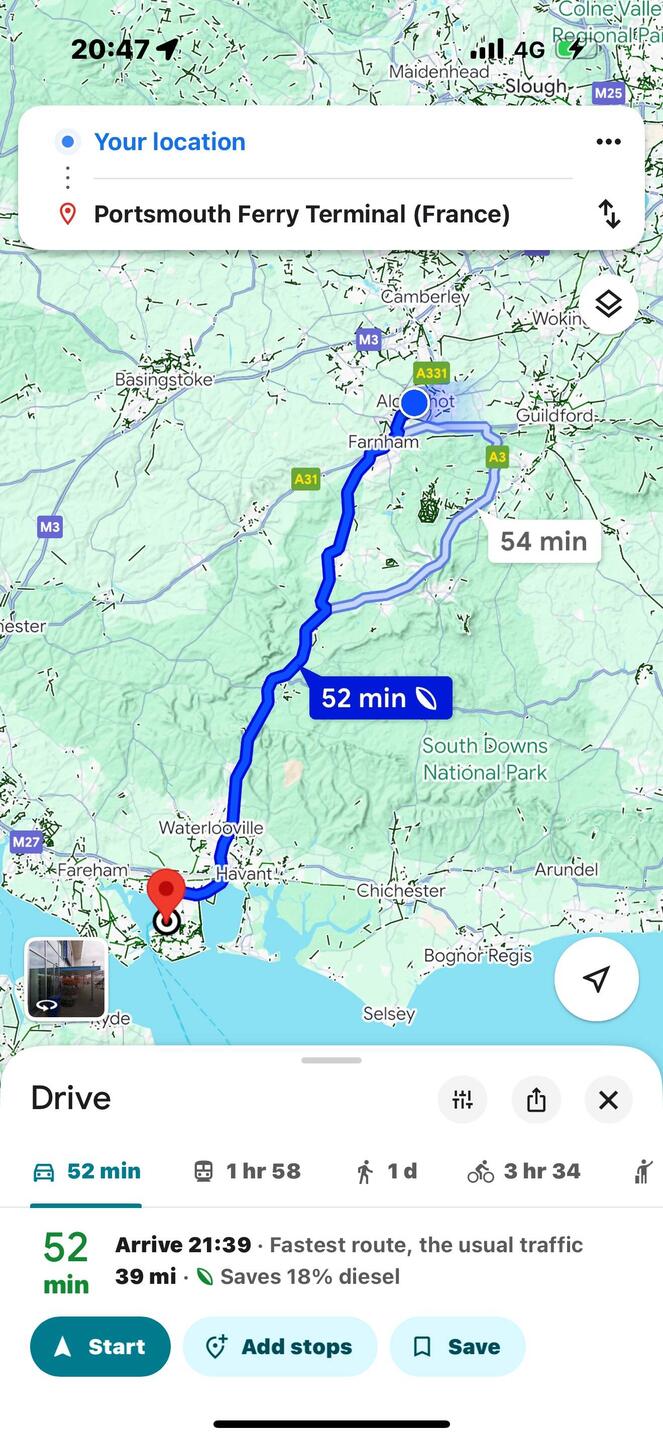Share these directions

click(536, 1100)
